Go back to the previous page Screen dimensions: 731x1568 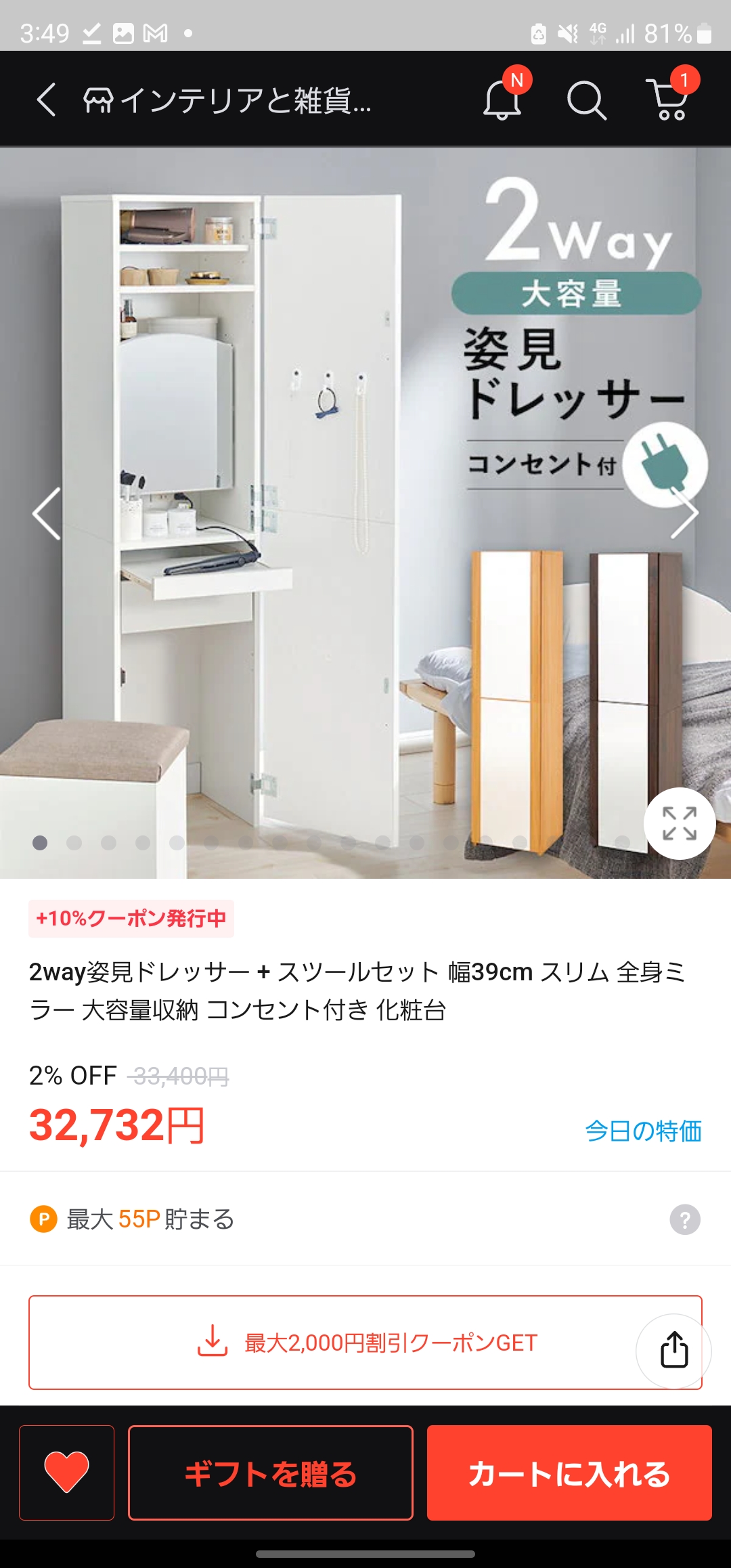pos(46,100)
